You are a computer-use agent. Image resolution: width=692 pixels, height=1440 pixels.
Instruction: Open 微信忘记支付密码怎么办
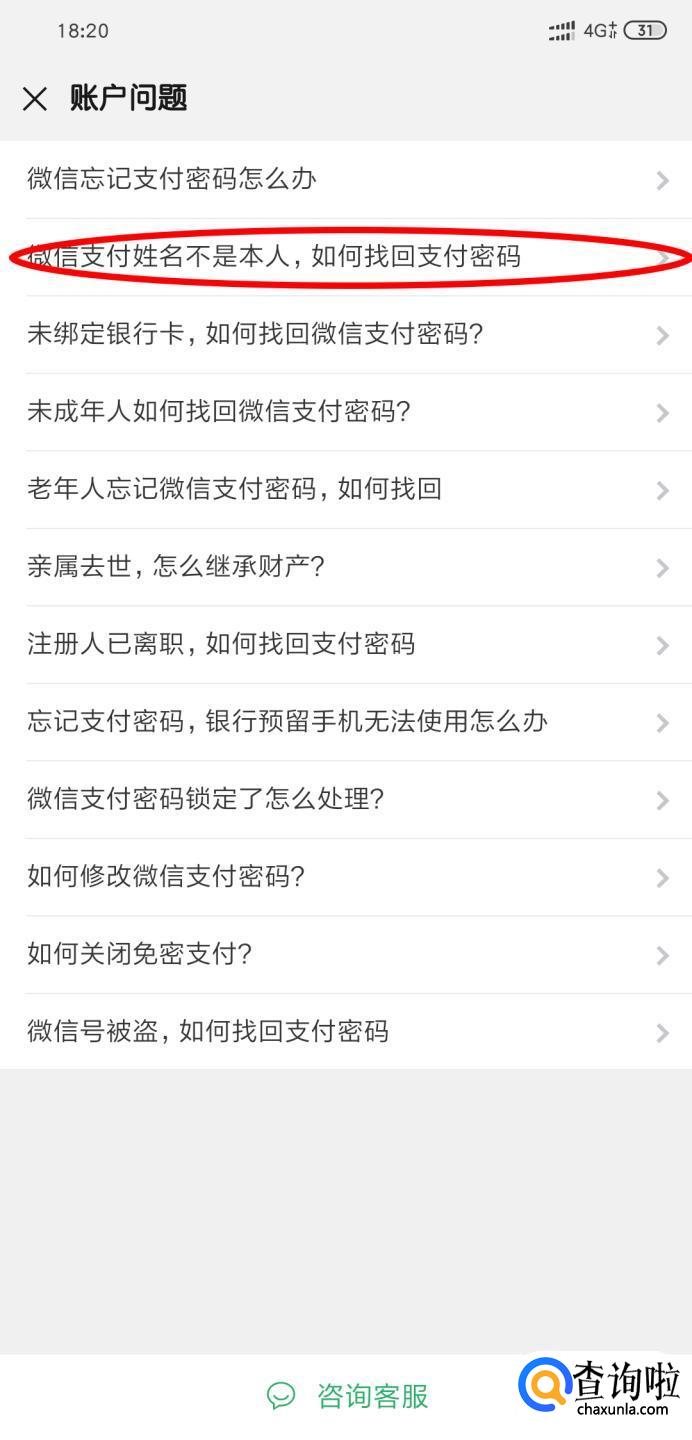click(x=346, y=180)
